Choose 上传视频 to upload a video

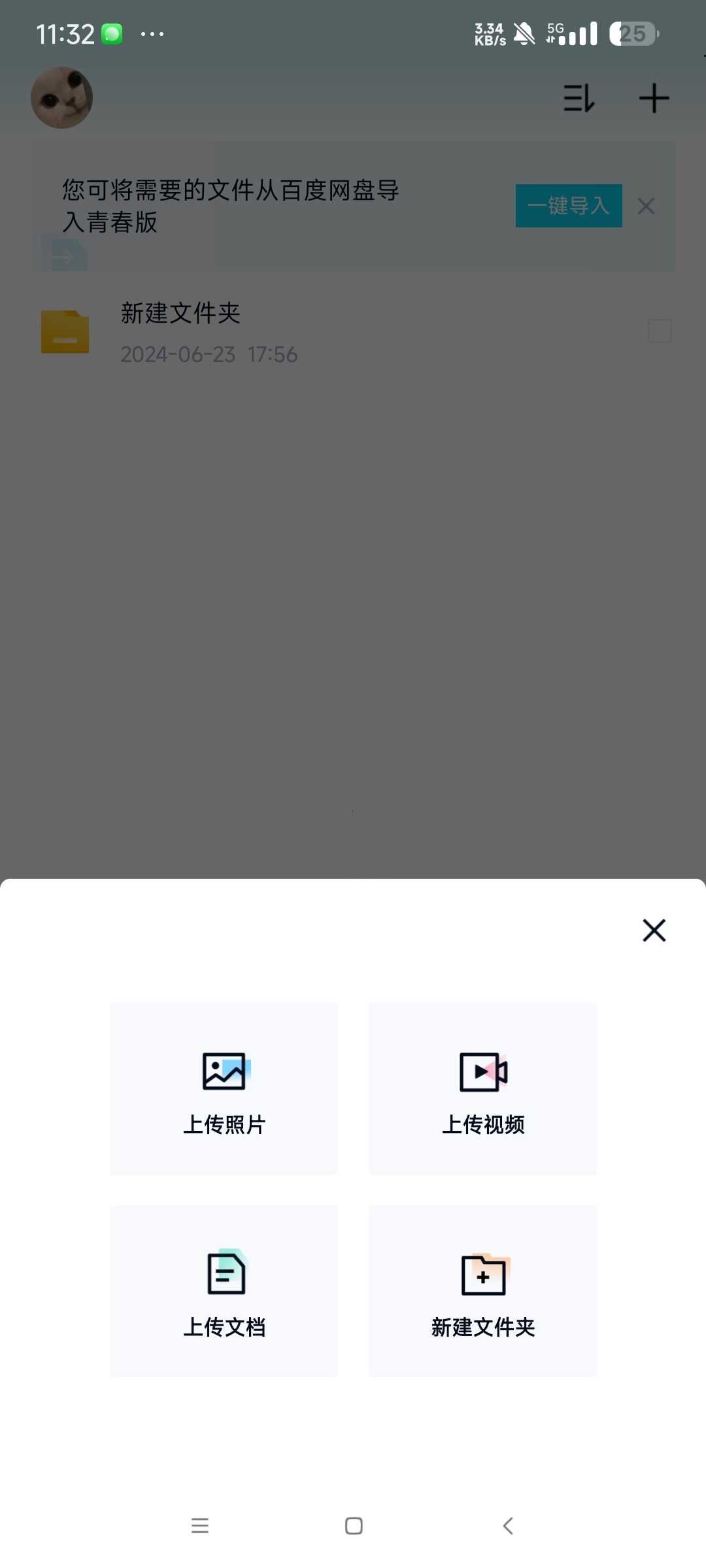[483, 1088]
